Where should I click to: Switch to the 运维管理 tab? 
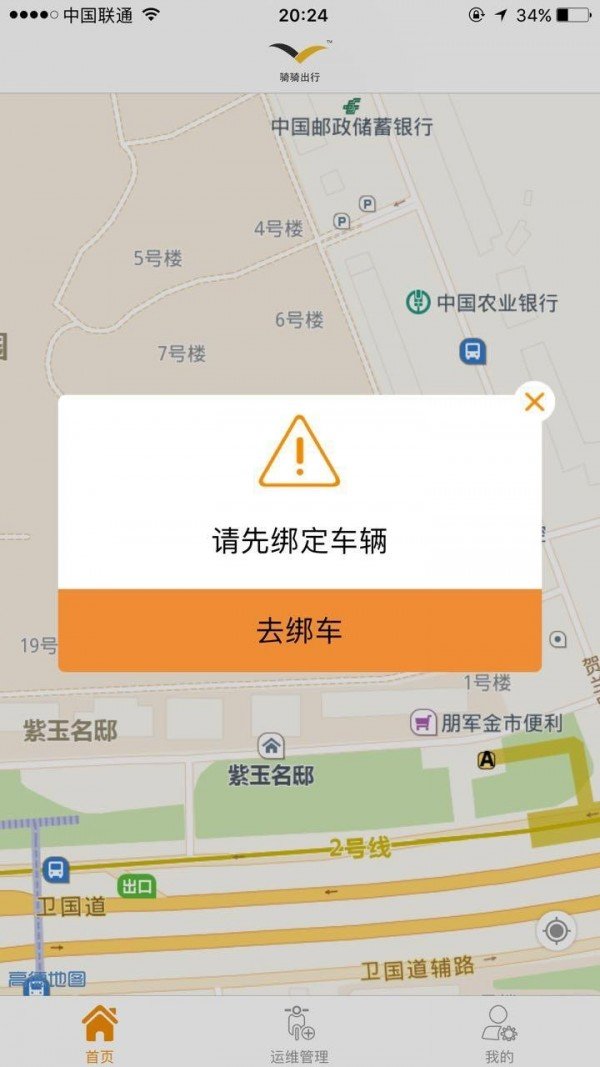click(x=299, y=1033)
